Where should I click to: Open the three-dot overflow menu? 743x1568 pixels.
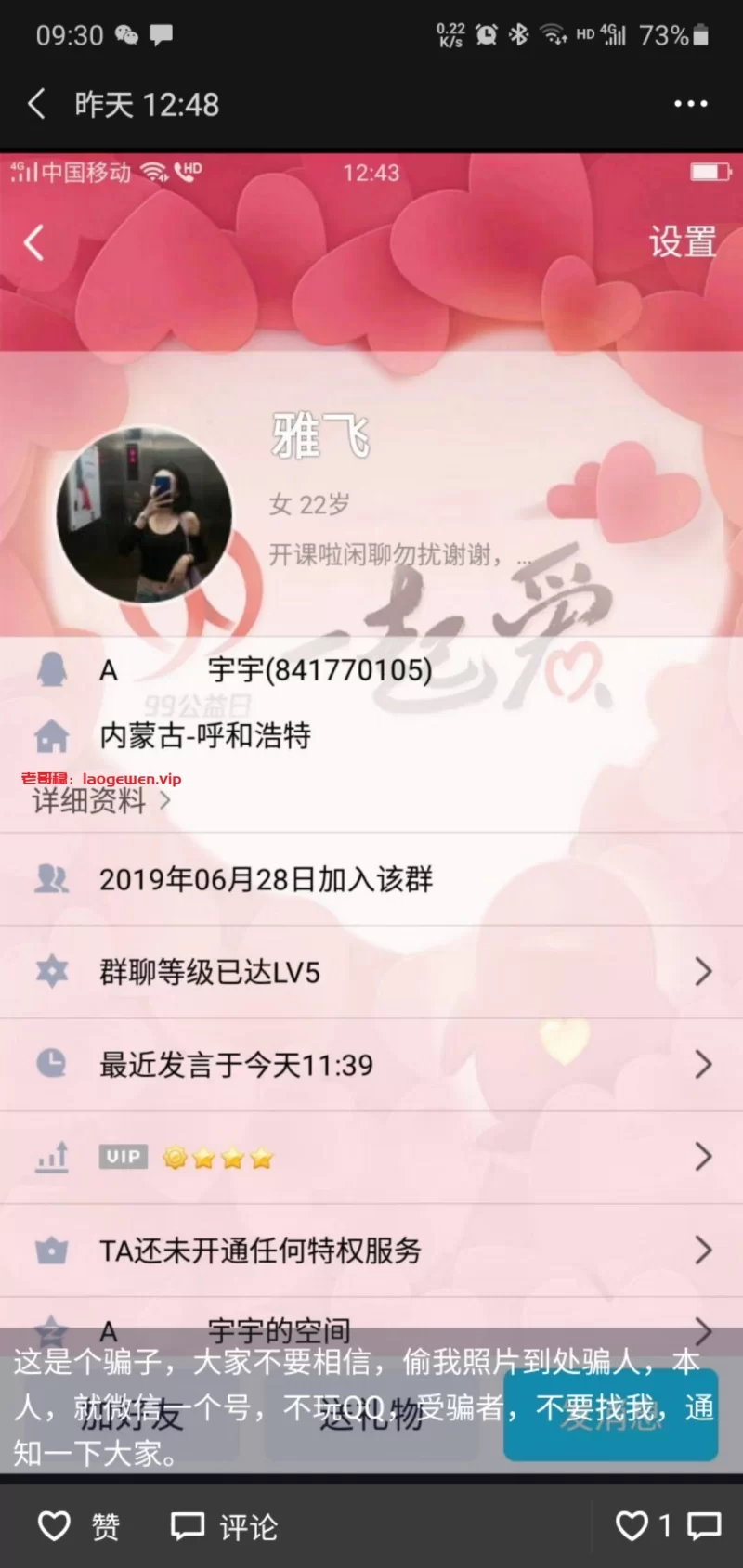pos(690,104)
